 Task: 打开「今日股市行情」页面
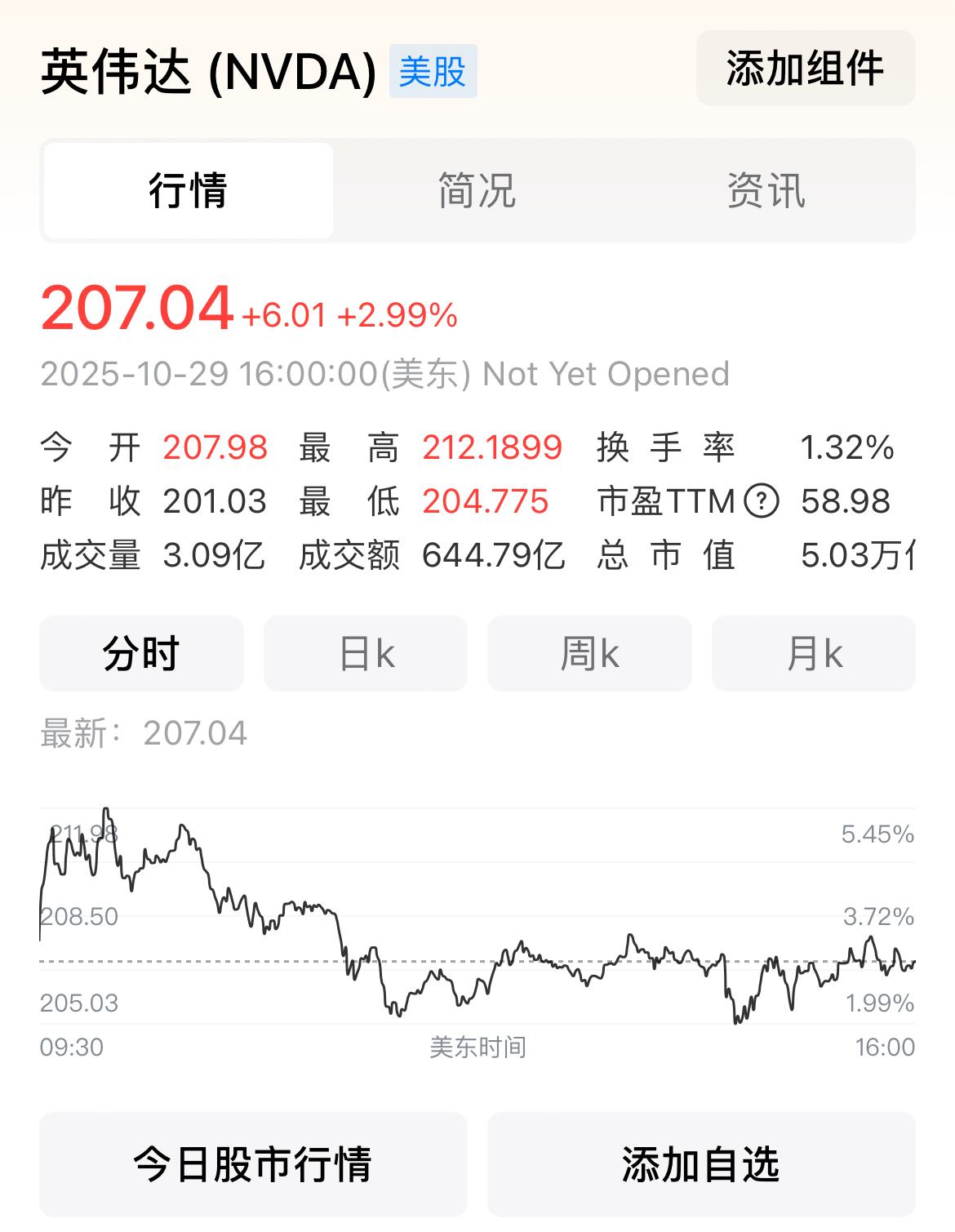(253, 1168)
